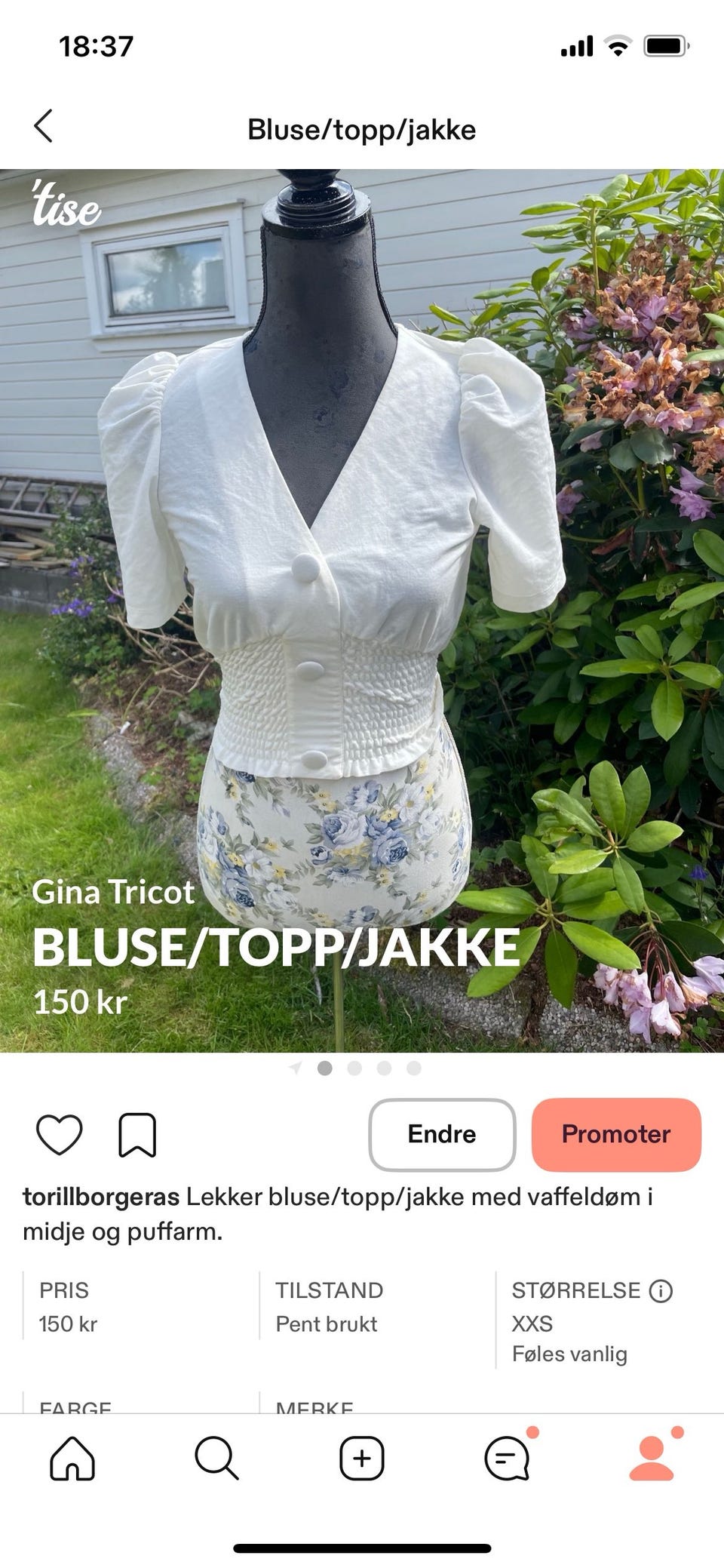The height and width of the screenshot is (1568, 724).
Task: Switch to the home tab
Action: pyautogui.click(x=72, y=1459)
